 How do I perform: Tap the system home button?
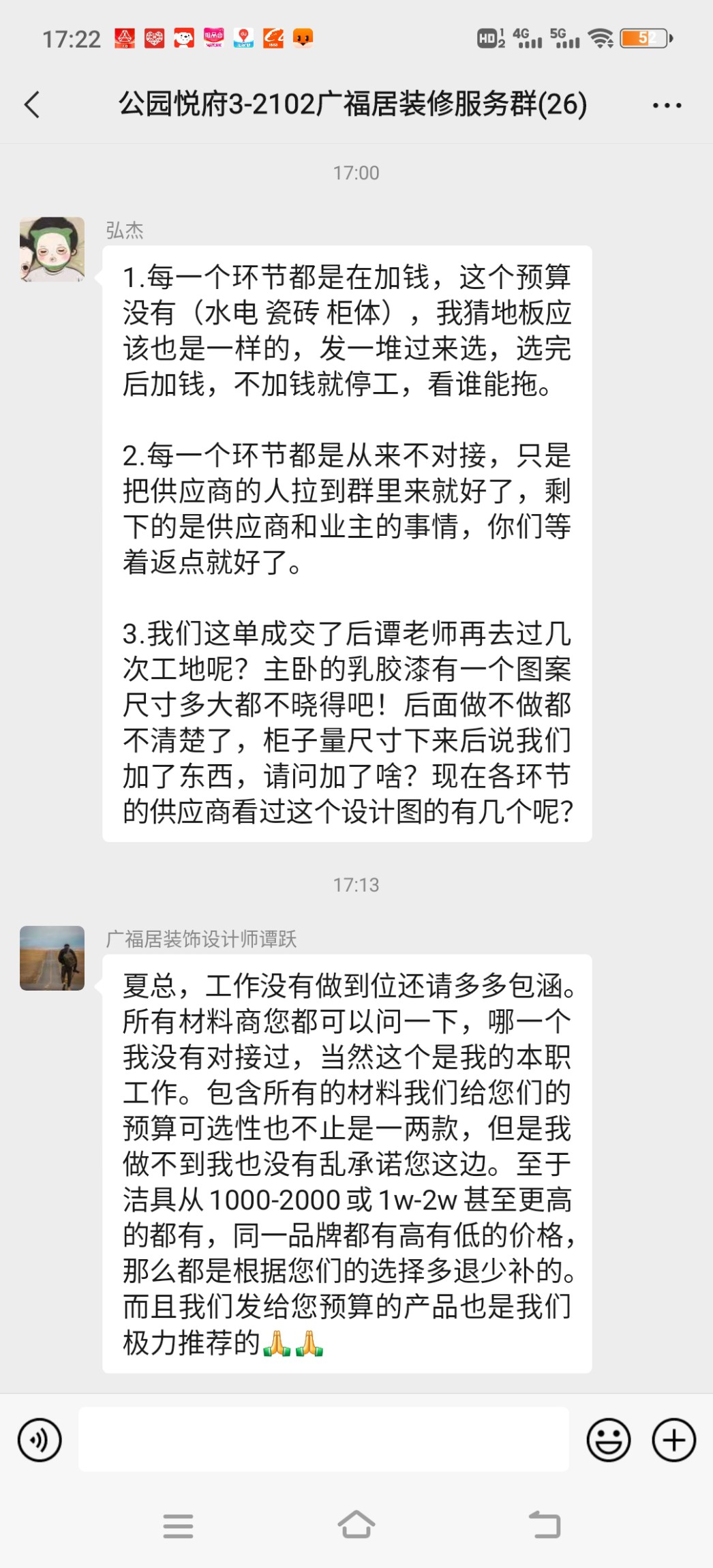[x=356, y=1525]
